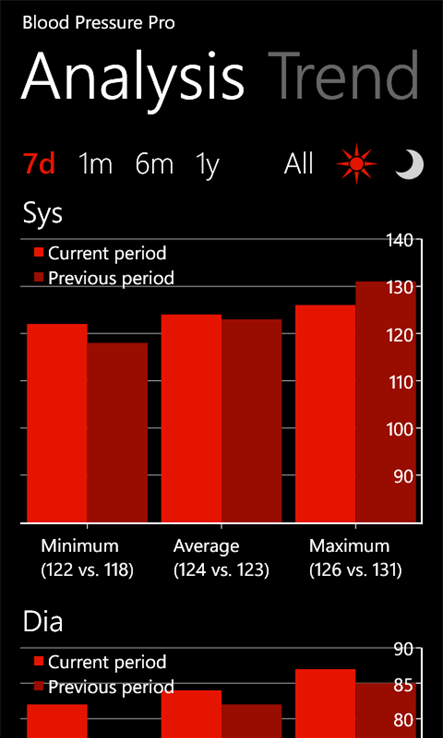
Task: Select the All readings filter
Action: [298, 164]
